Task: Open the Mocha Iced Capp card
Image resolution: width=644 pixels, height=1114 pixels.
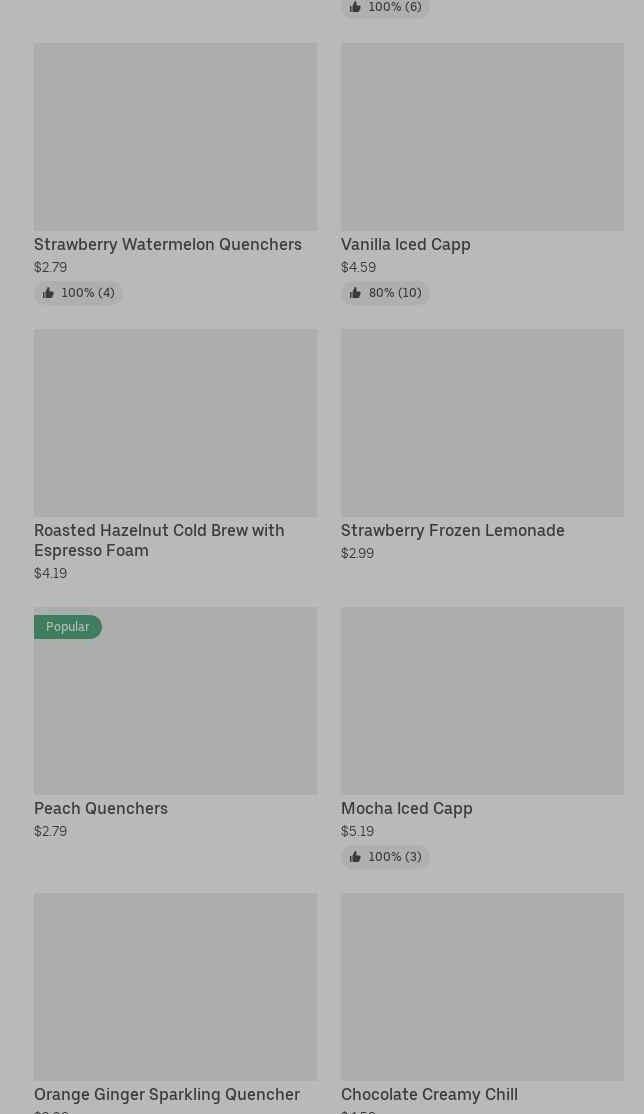Action: [x=482, y=737]
